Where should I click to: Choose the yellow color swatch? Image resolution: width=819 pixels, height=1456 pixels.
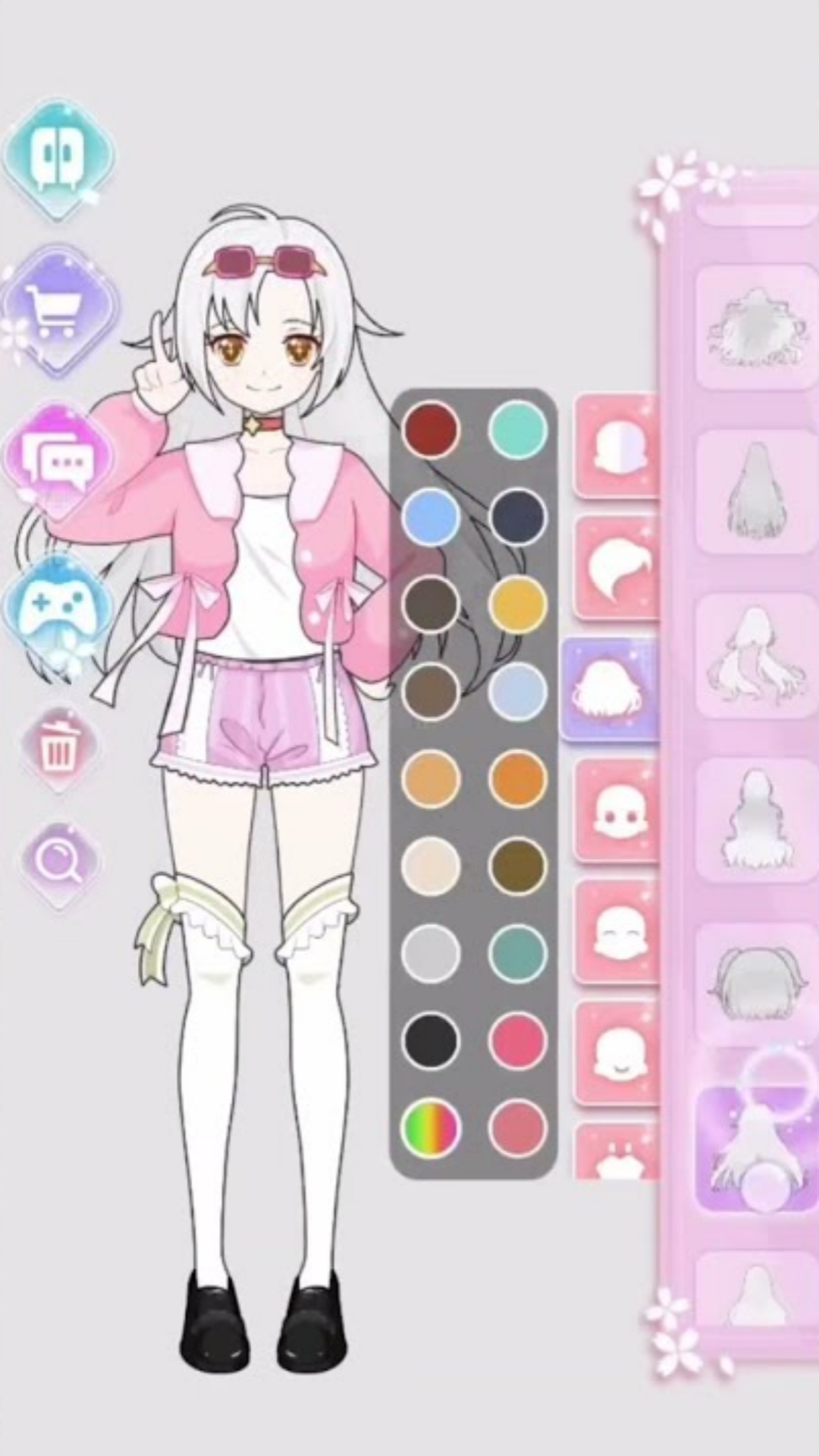pyautogui.click(x=518, y=604)
